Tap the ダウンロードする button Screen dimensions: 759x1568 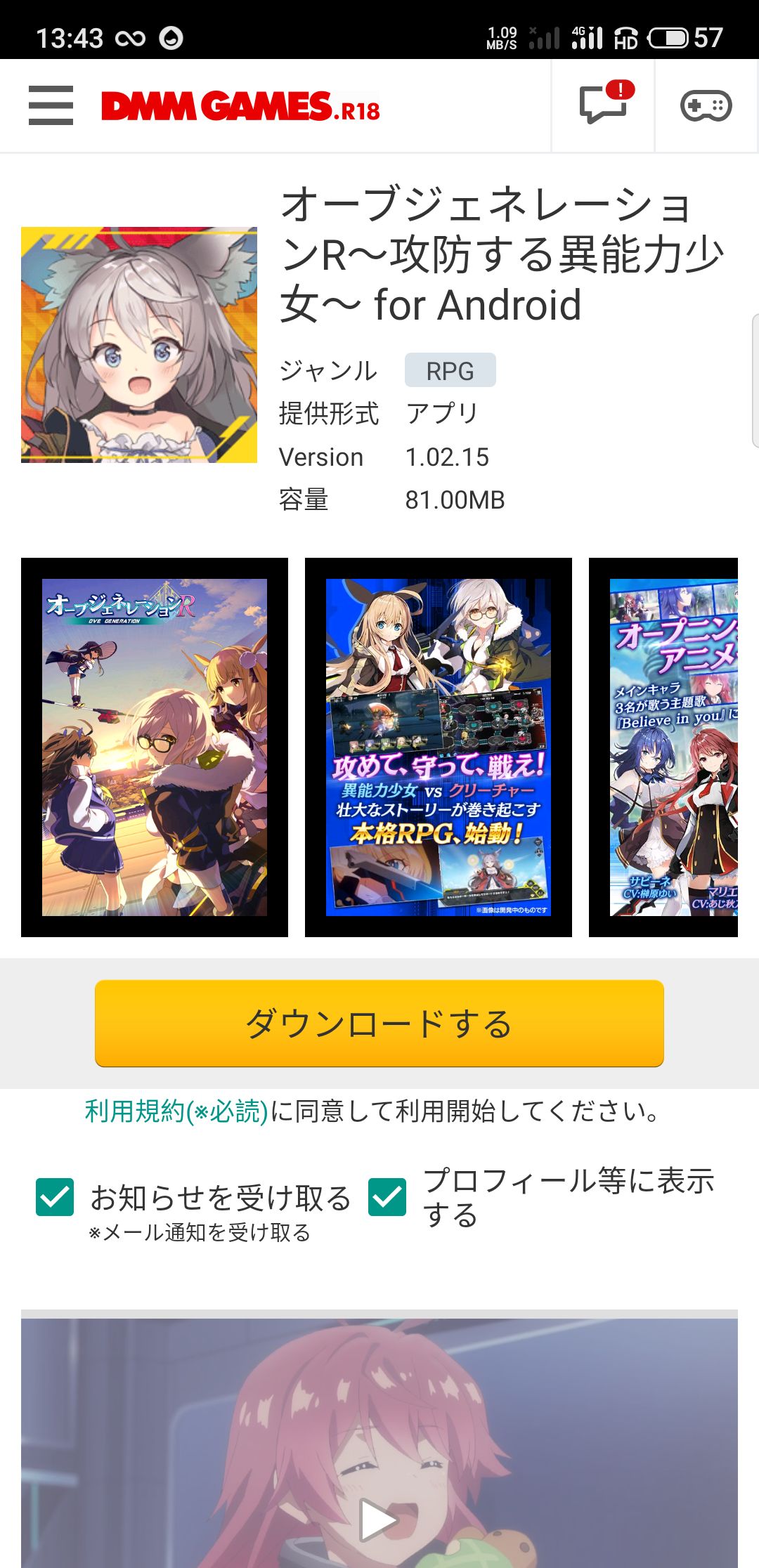click(379, 1023)
